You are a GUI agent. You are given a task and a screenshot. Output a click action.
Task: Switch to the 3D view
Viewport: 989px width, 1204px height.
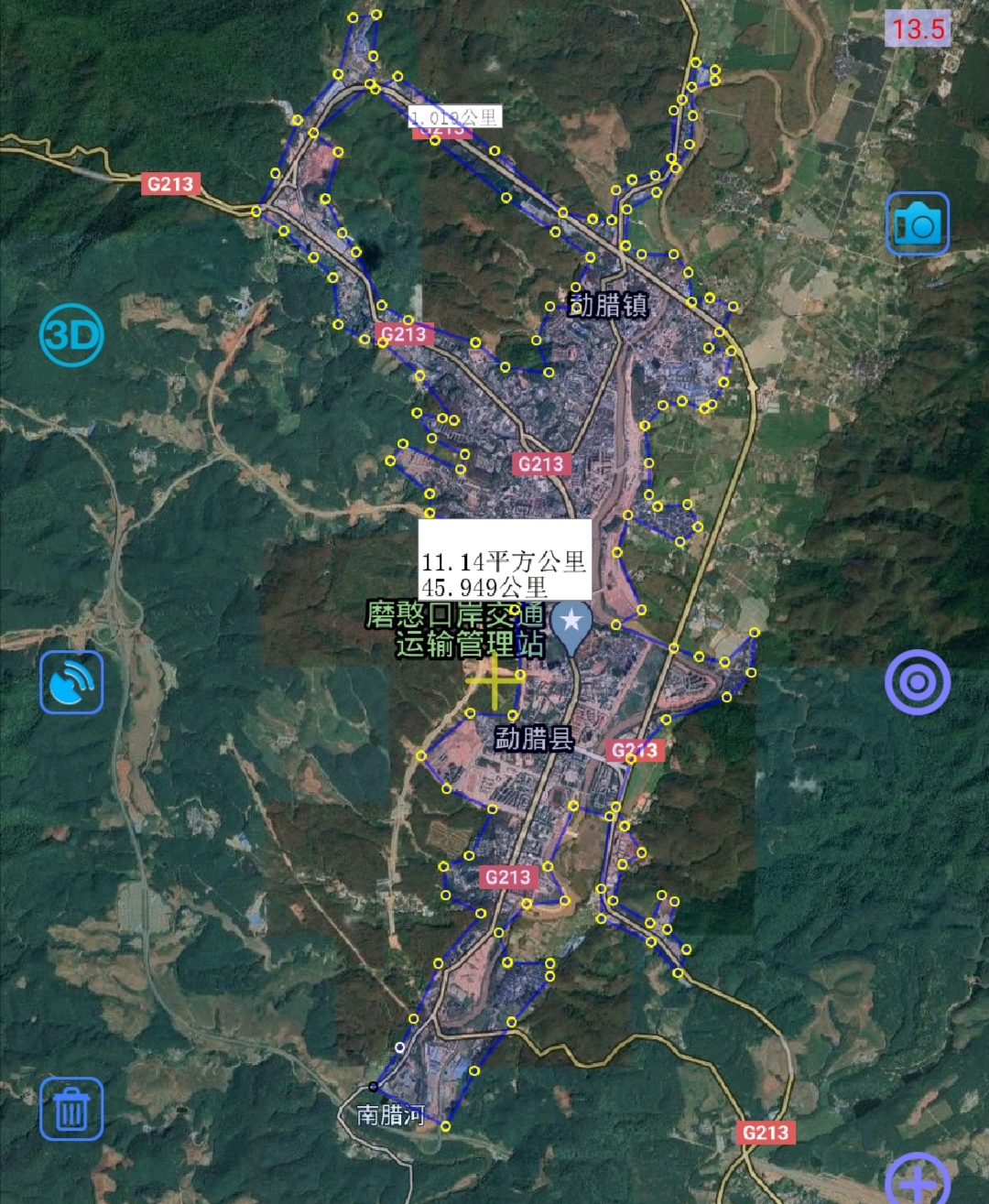tap(71, 335)
